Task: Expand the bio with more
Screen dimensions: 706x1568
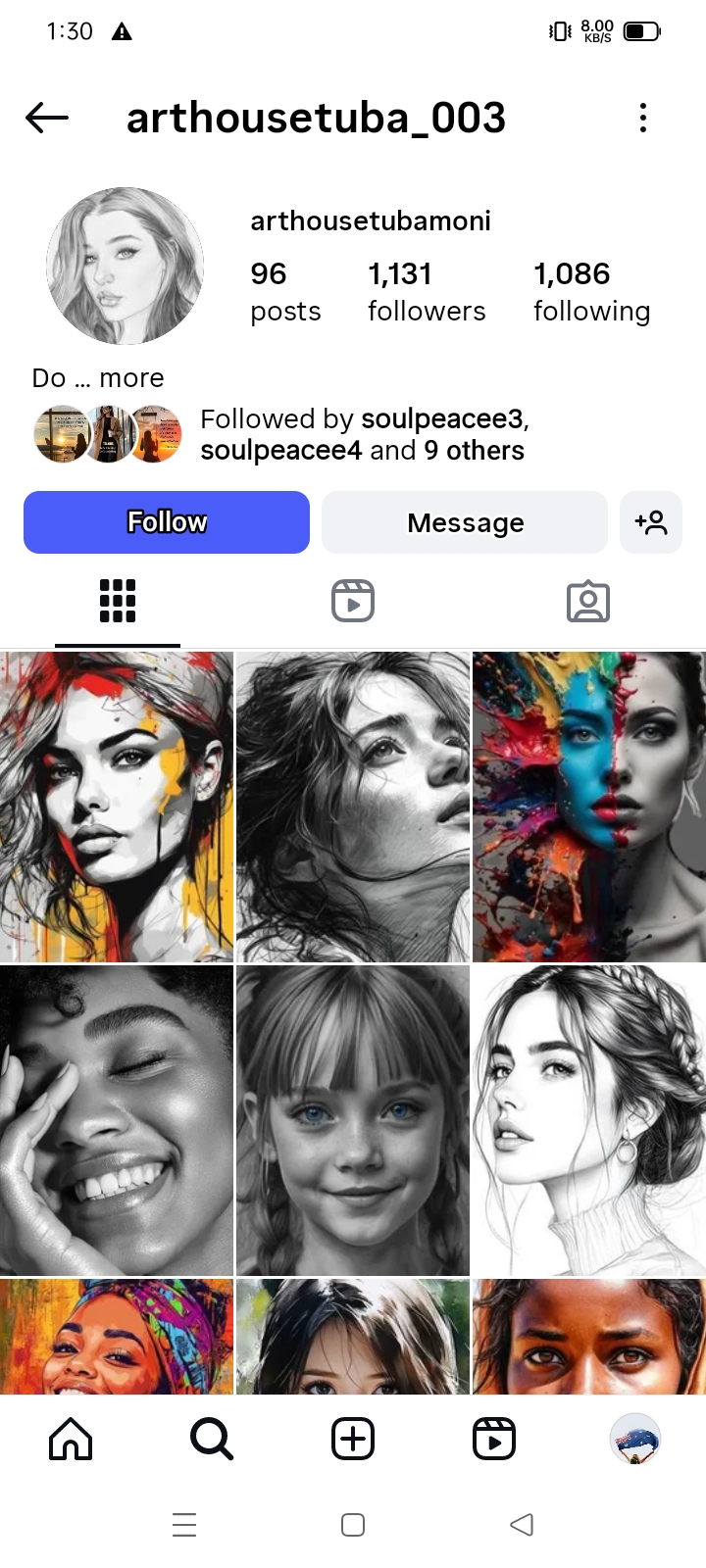Action: click(x=131, y=378)
